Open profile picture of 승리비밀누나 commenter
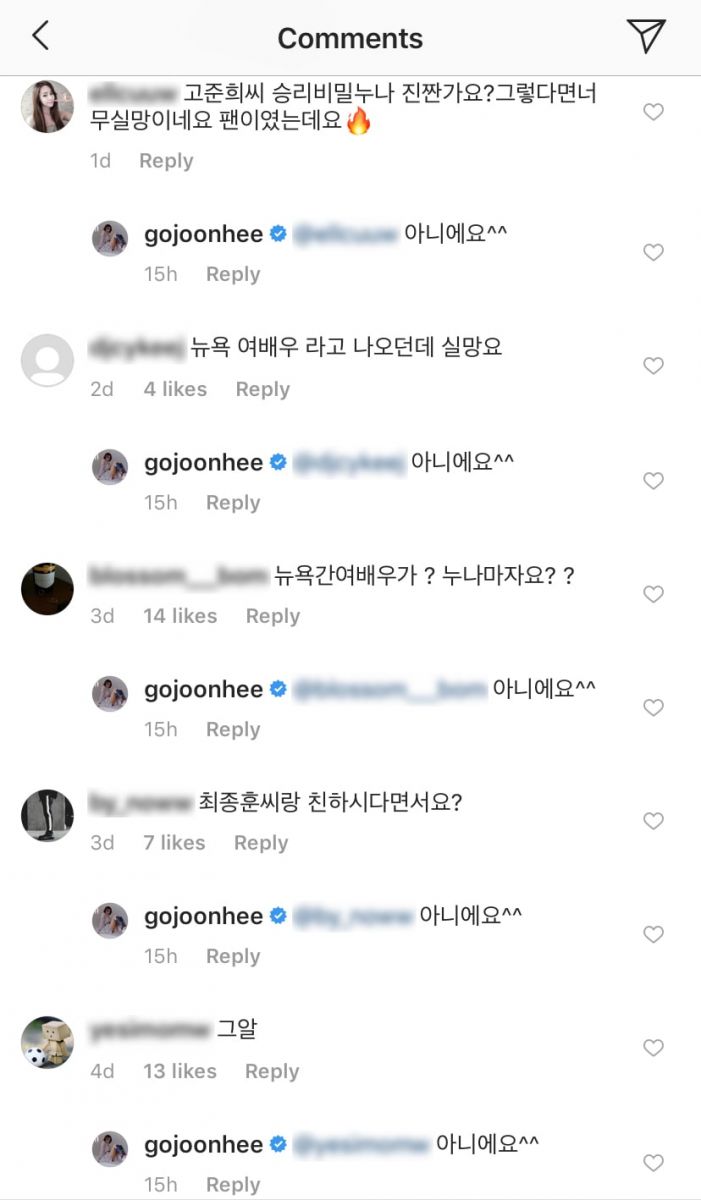The image size is (701, 1200). tap(47, 106)
